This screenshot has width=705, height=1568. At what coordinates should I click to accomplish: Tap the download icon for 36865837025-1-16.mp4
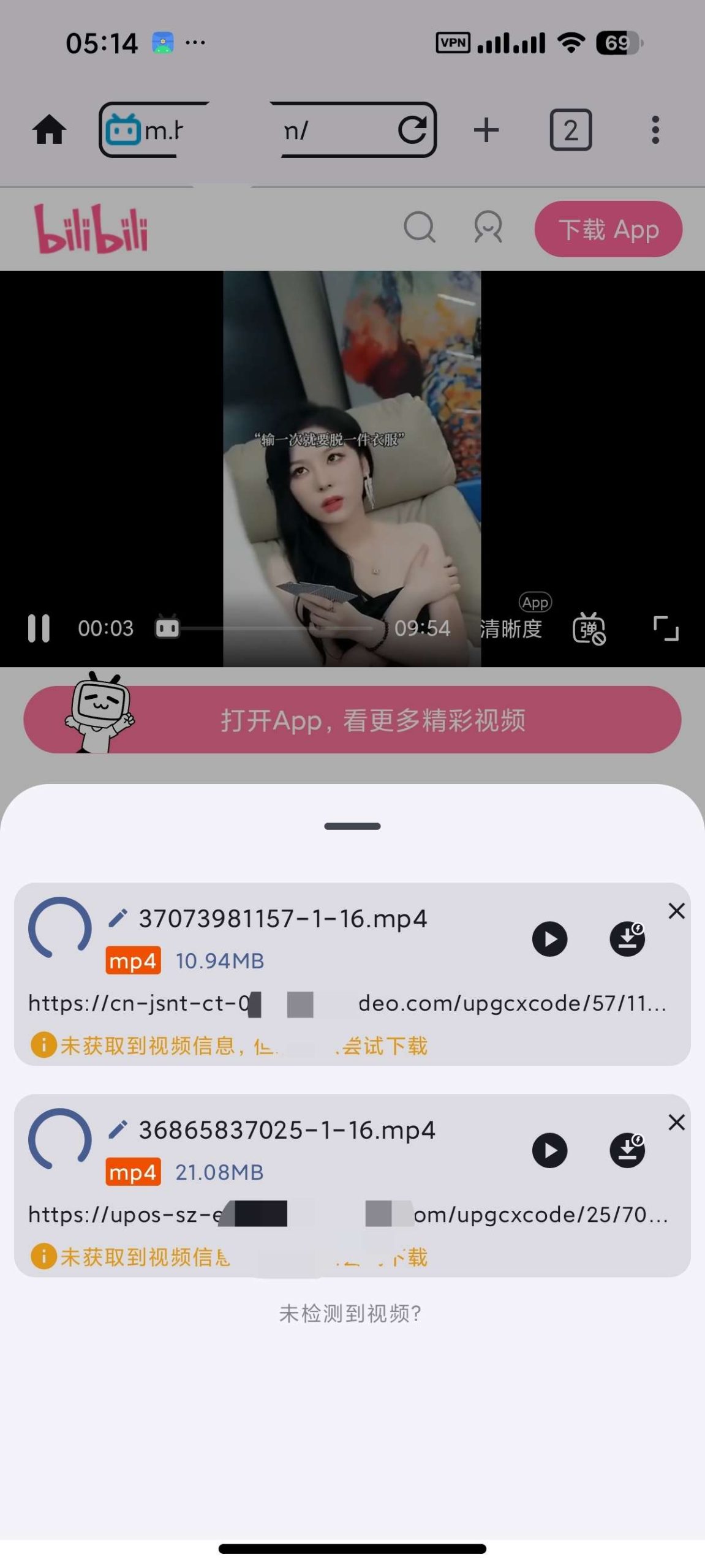tap(627, 1150)
